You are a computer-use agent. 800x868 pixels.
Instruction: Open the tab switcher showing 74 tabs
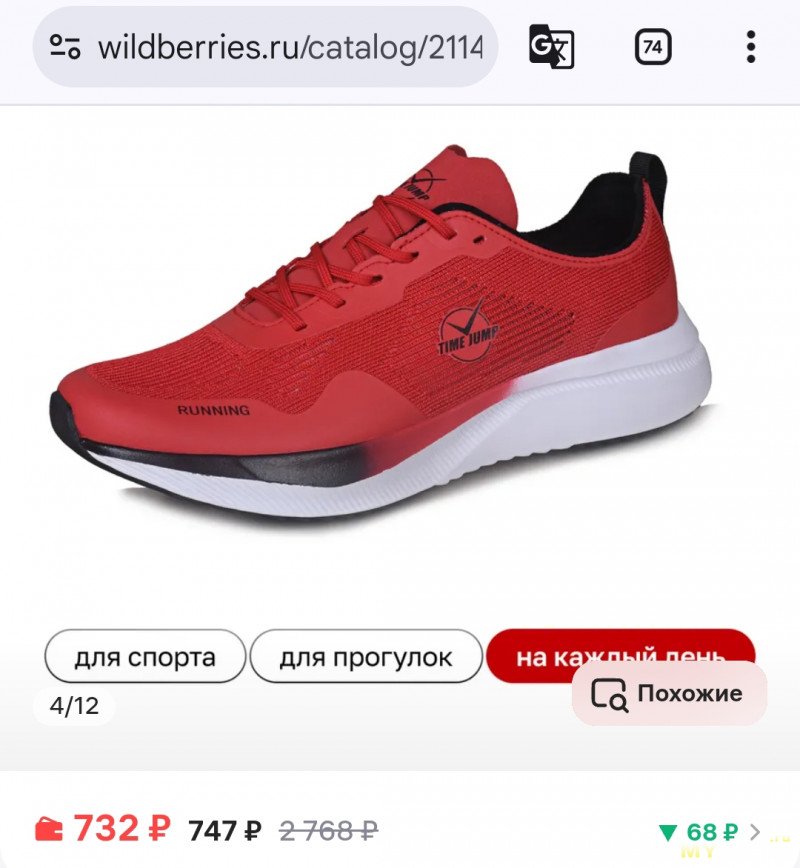pos(652,47)
